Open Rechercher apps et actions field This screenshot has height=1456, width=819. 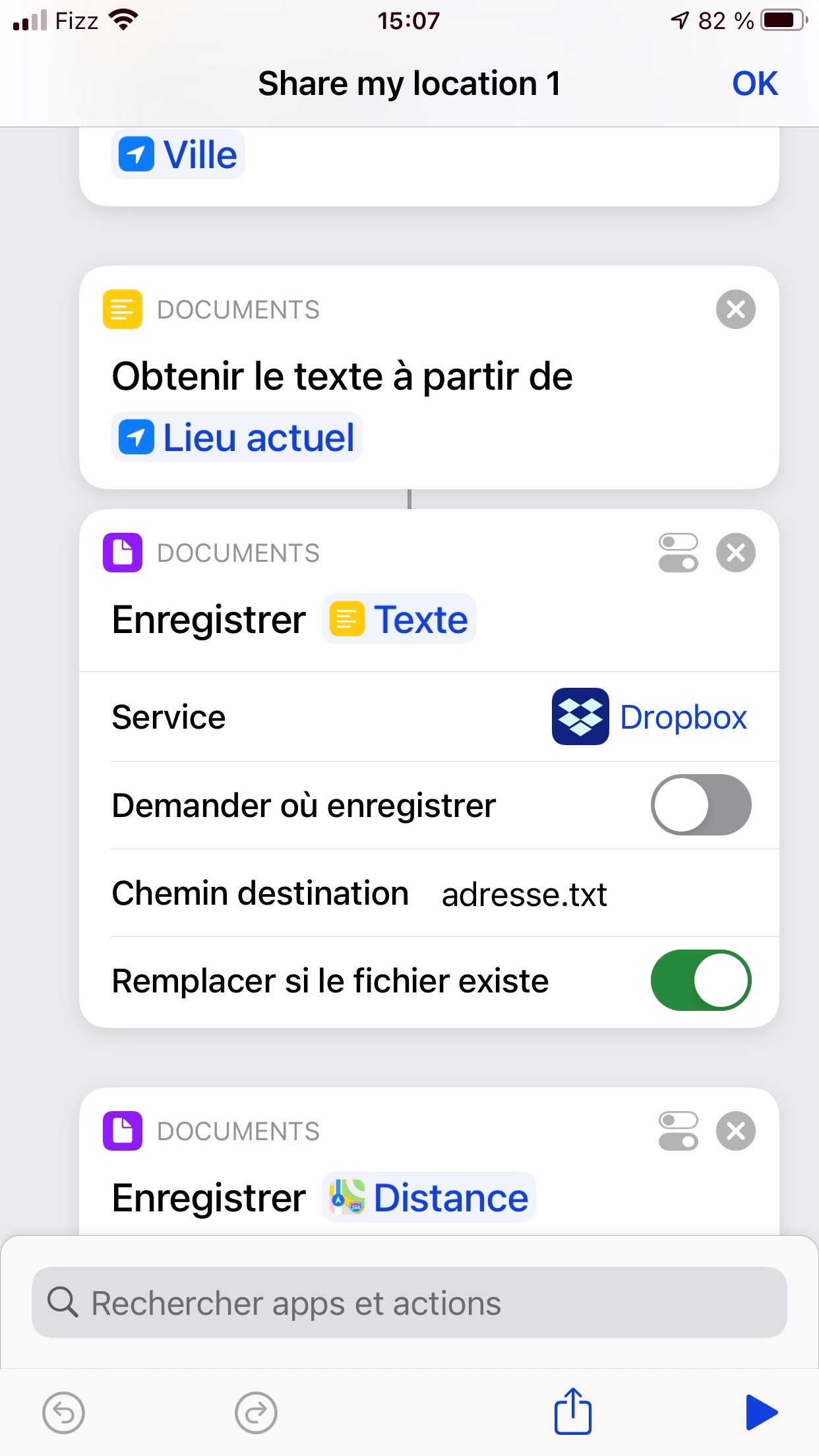pyautogui.click(x=409, y=1303)
